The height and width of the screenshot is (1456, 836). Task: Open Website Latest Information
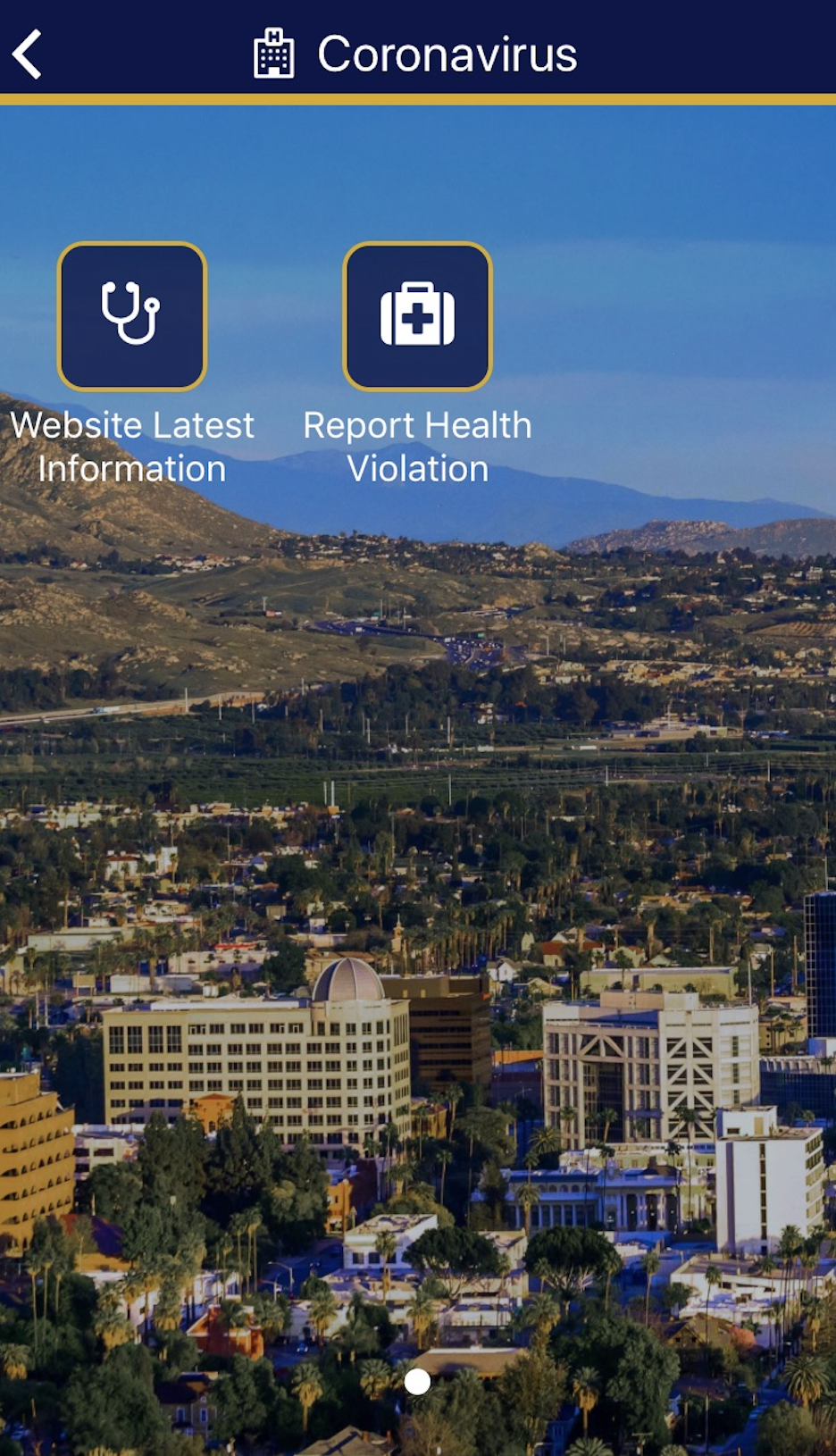click(x=132, y=316)
